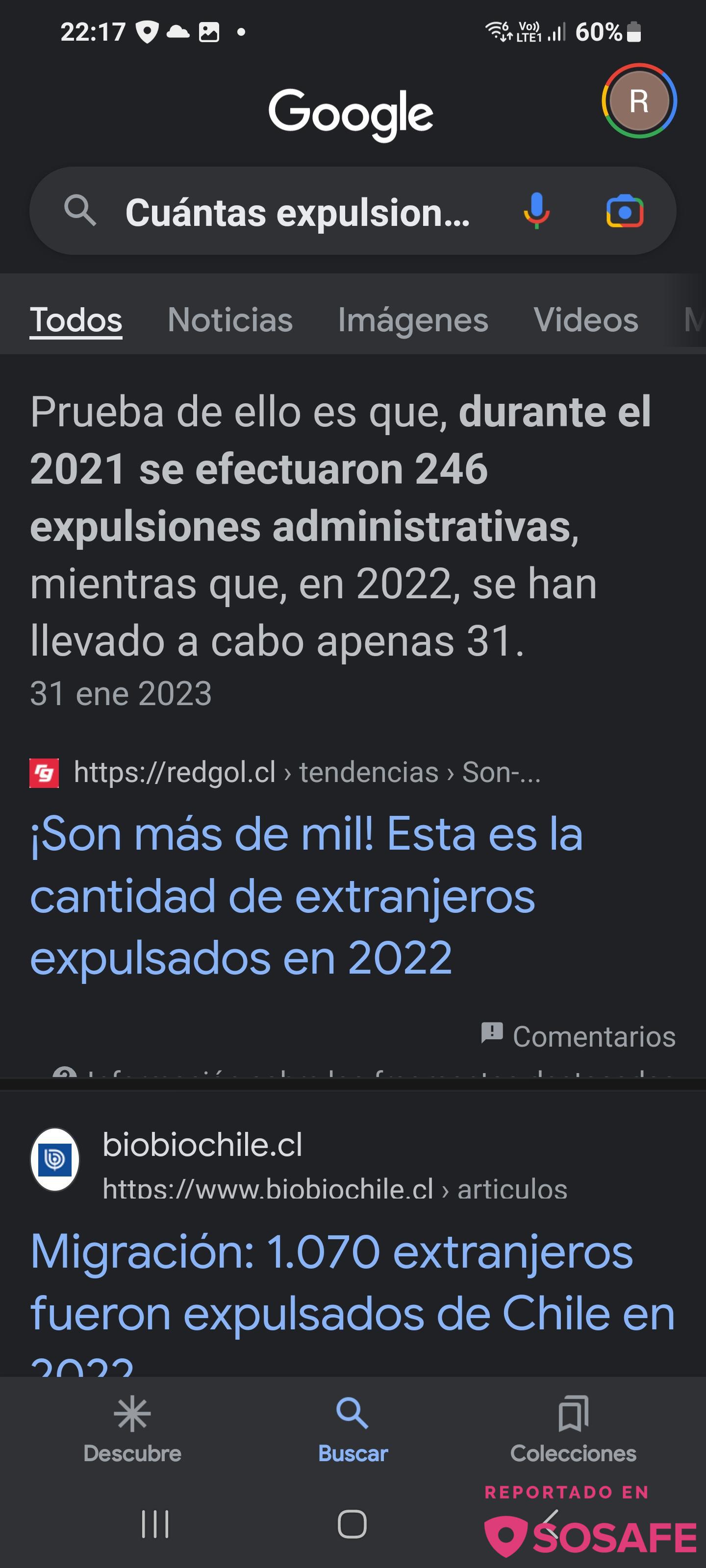The width and height of the screenshot is (706, 1568).
Task: Open Google Lens camera search
Action: 625,211
